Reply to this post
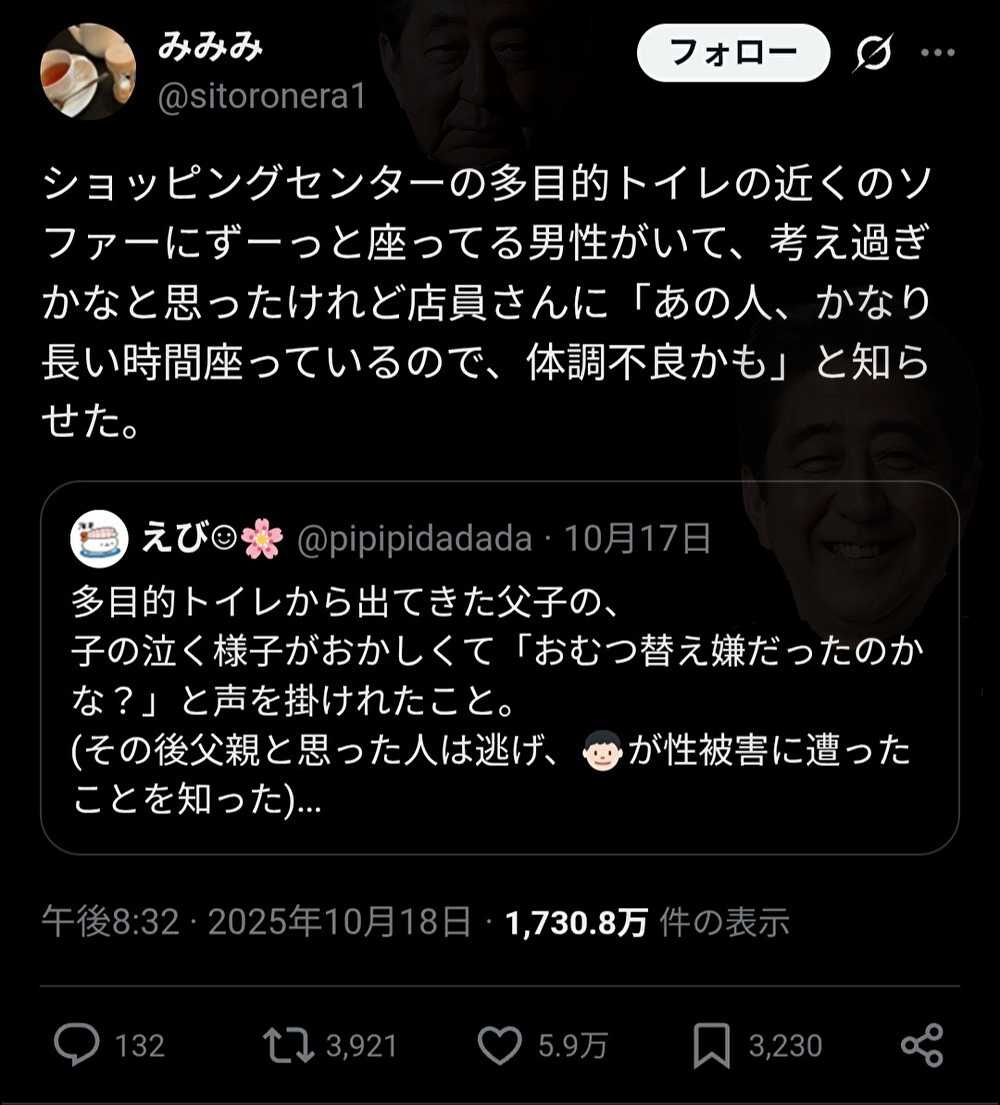Viewport: 1000px width, 1105px height. (x=77, y=1046)
